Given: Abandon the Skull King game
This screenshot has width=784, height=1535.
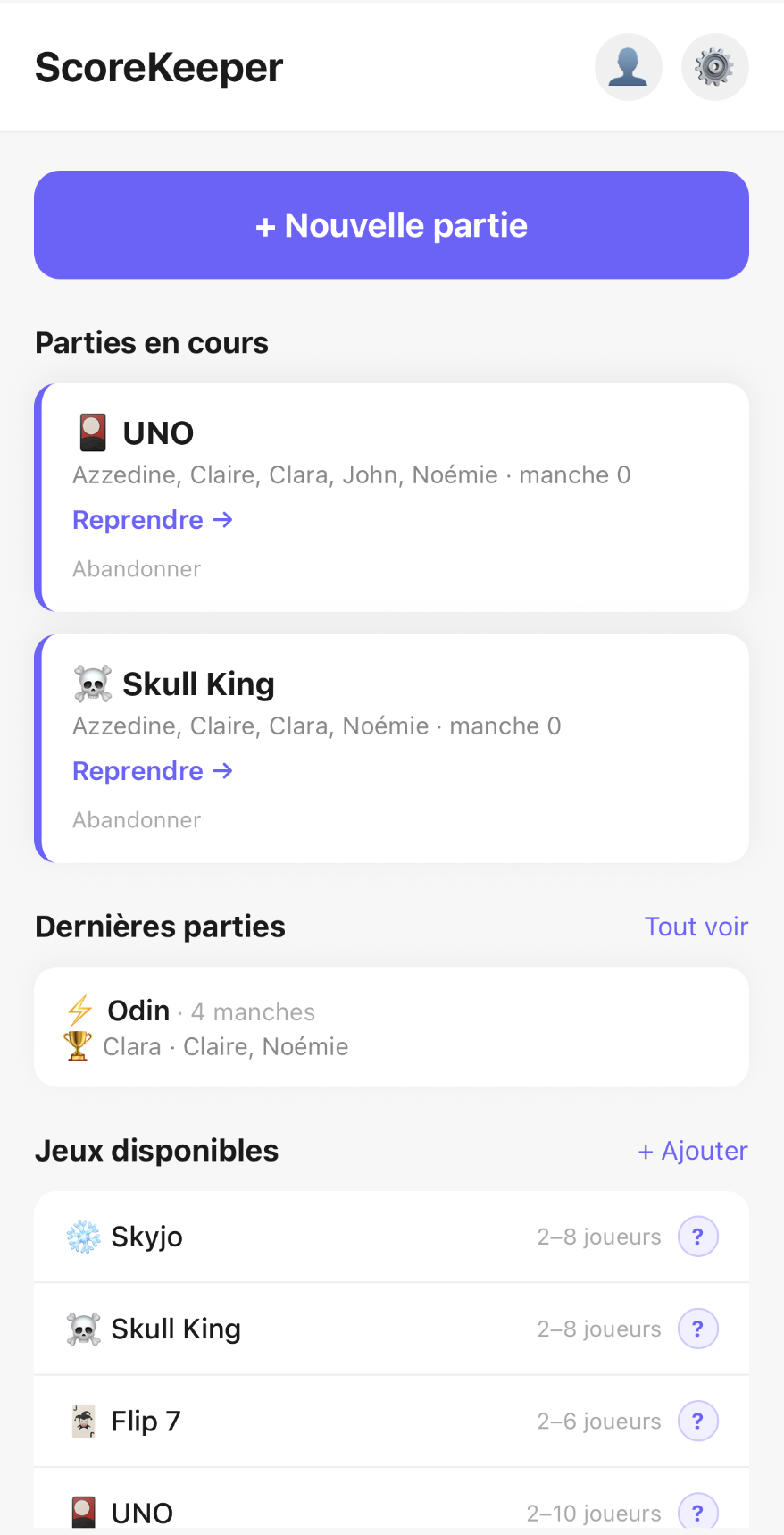Looking at the screenshot, I should coord(136,819).
